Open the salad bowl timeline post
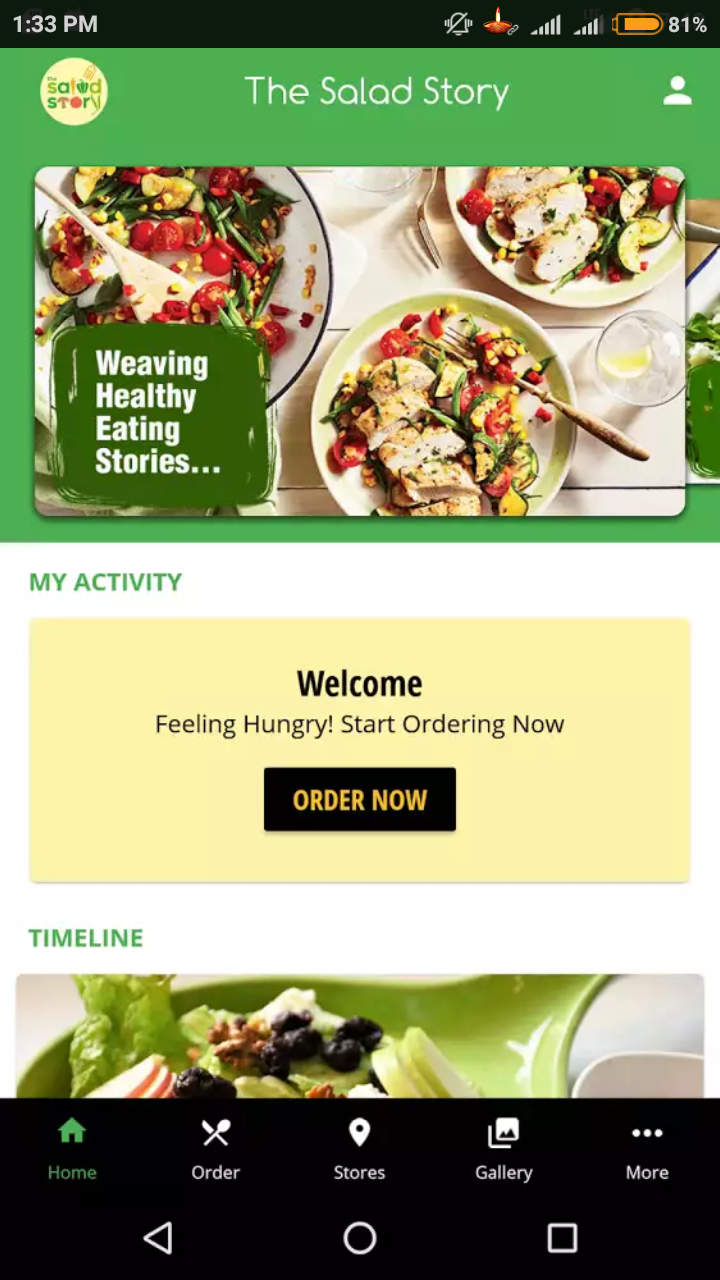The image size is (720, 1280). [x=360, y=1035]
